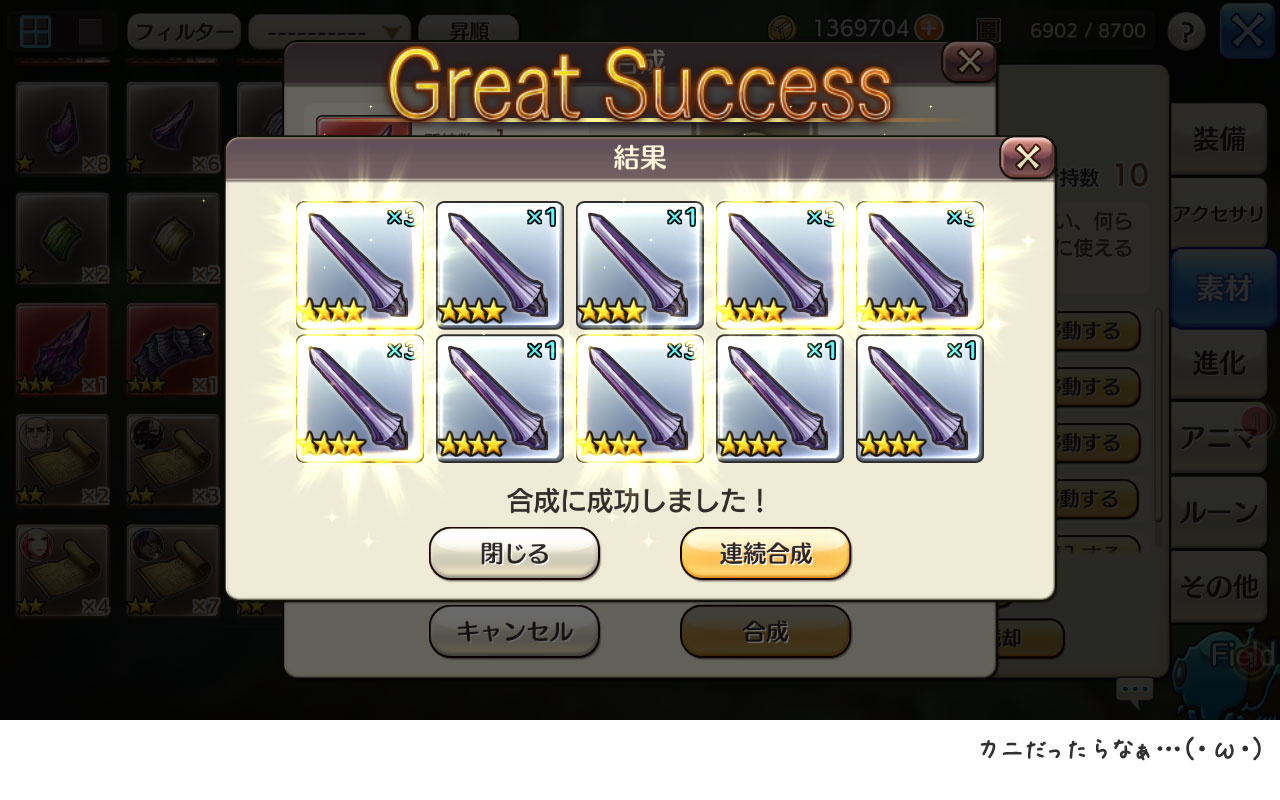The height and width of the screenshot is (800, 1280).
Task: Open the chat speech bubble icon
Action: click(1134, 690)
